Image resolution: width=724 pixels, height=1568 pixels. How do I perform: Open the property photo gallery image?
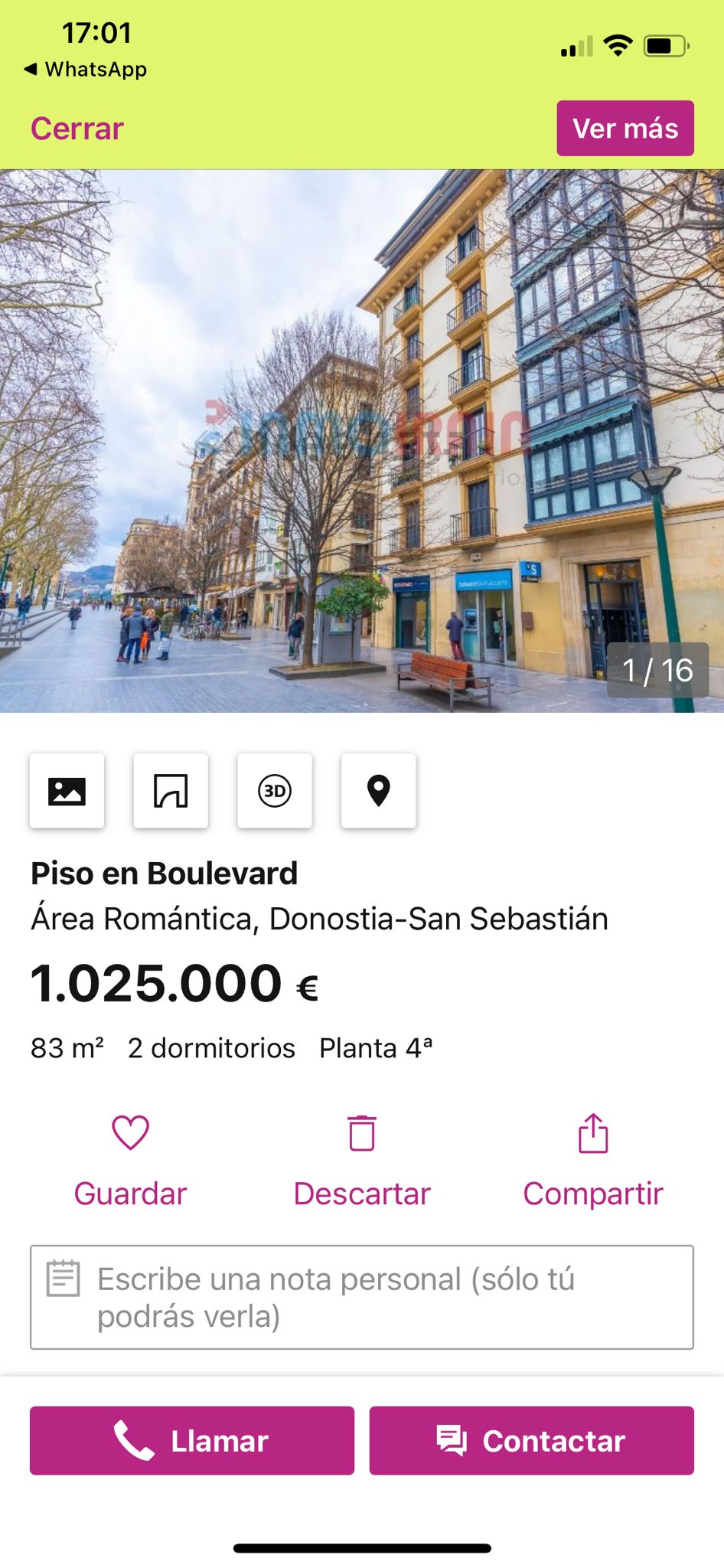pyautogui.click(x=362, y=441)
